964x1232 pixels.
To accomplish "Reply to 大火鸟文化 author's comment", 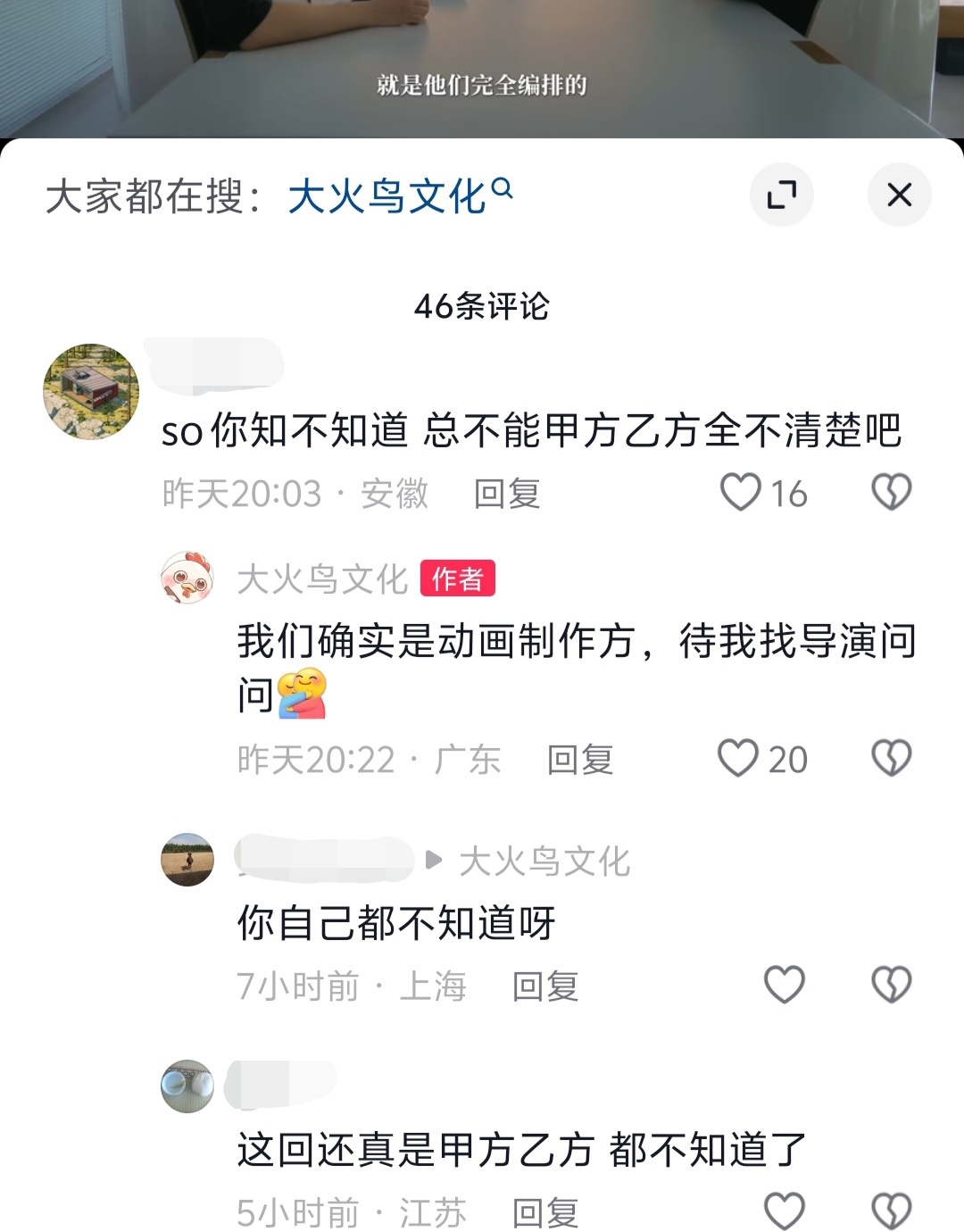I will (x=580, y=760).
